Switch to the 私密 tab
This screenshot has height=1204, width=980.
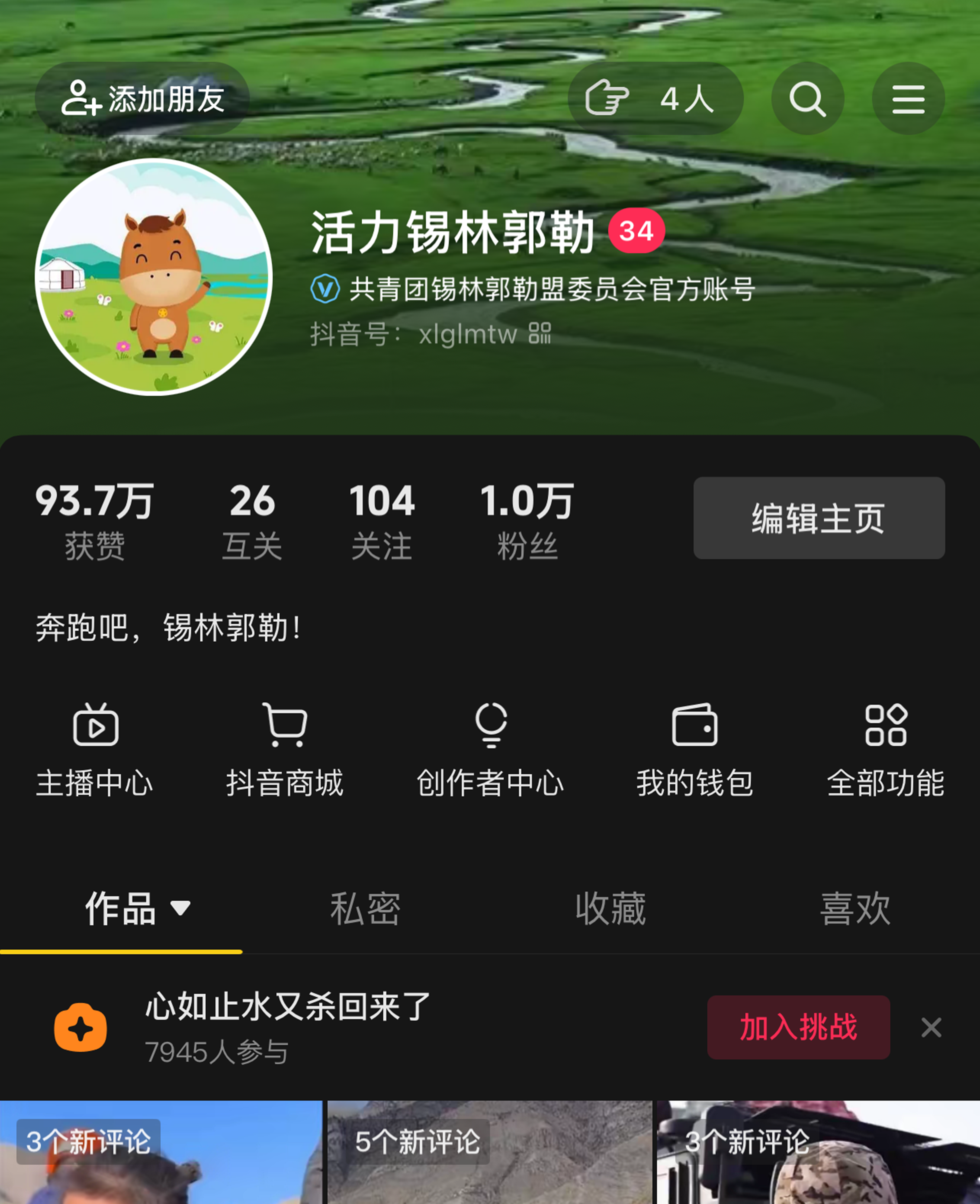(365, 909)
